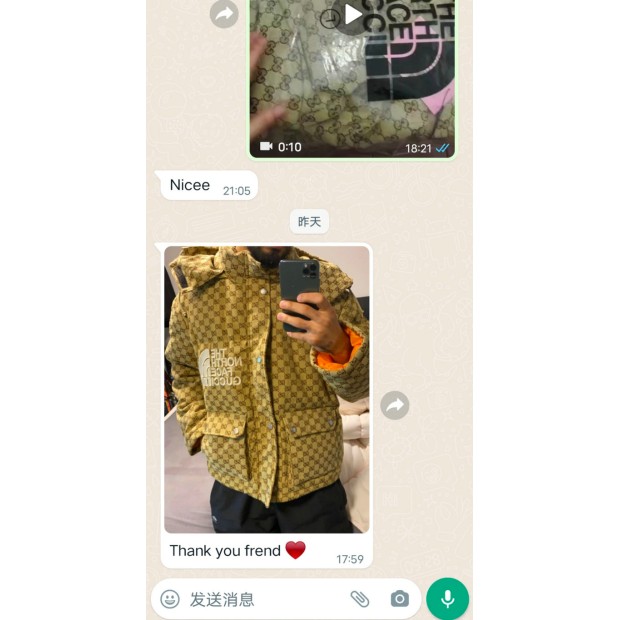Forward the jacket photo message
620x620 pixels.
(x=395, y=405)
